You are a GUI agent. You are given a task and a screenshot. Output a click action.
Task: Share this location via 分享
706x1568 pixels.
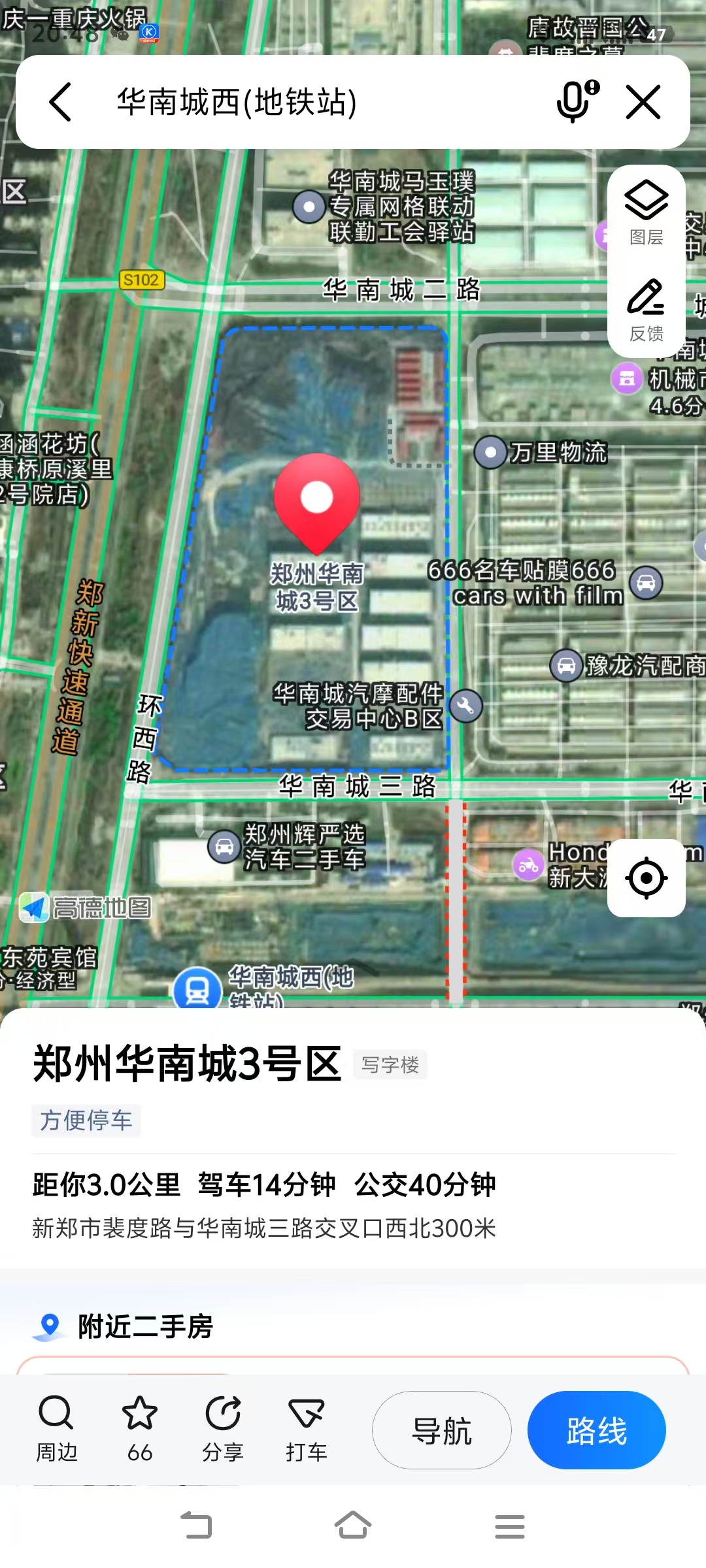point(223,1429)
